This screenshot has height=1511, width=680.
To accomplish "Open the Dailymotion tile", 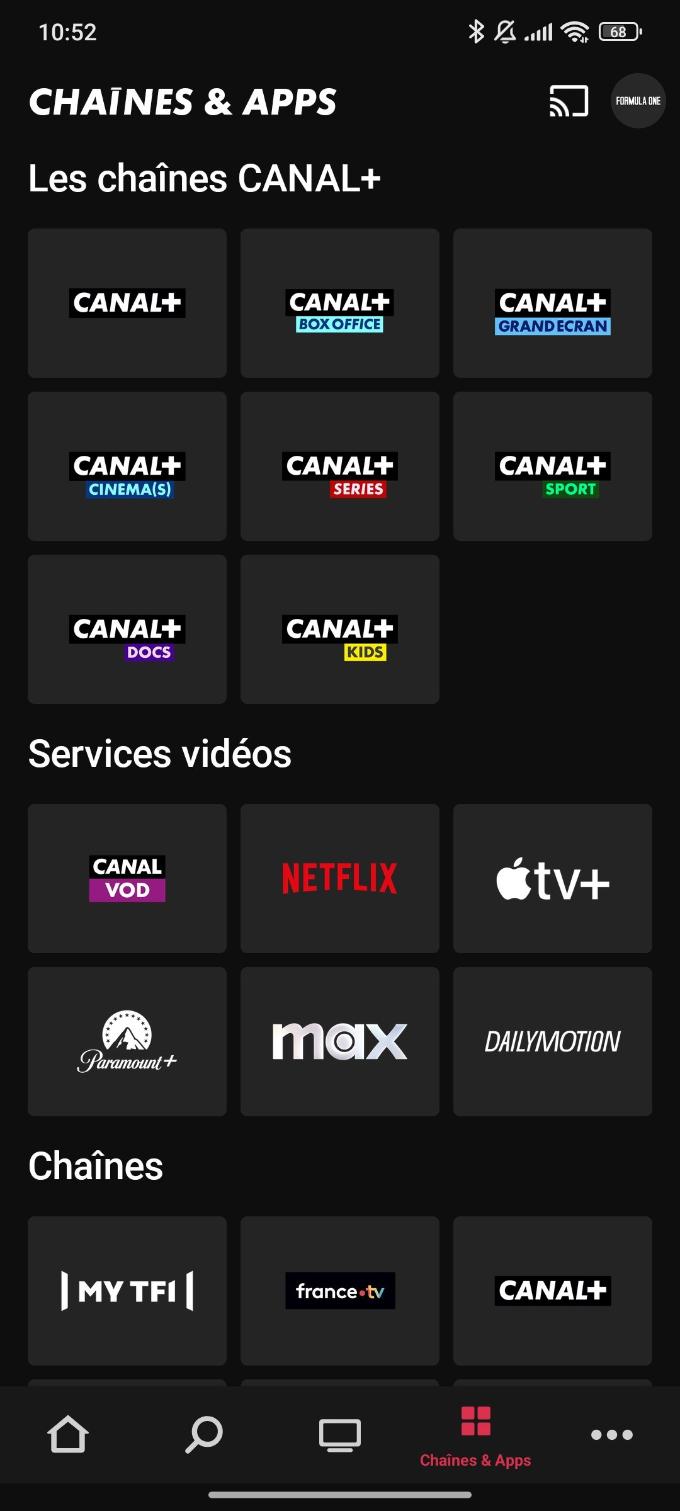I will click(552, 1041).
